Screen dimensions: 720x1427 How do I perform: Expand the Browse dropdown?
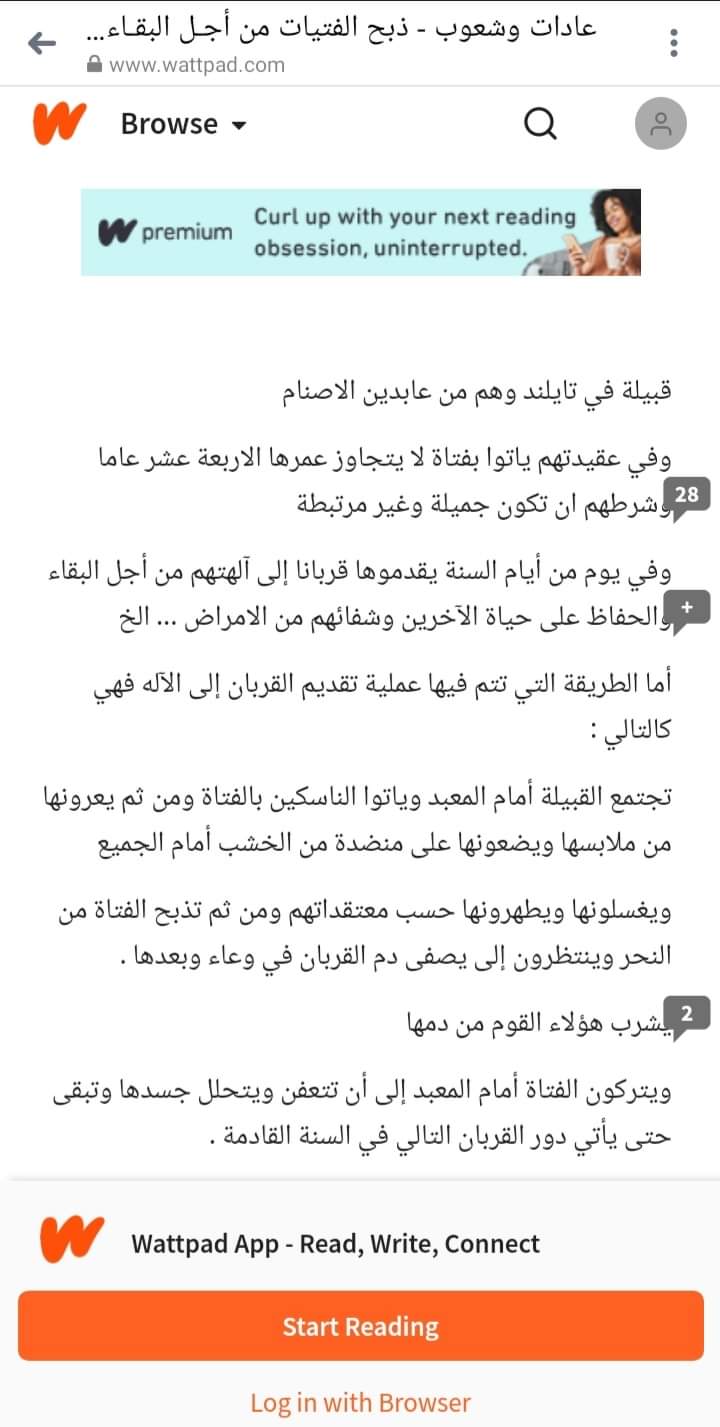point(183,124)
